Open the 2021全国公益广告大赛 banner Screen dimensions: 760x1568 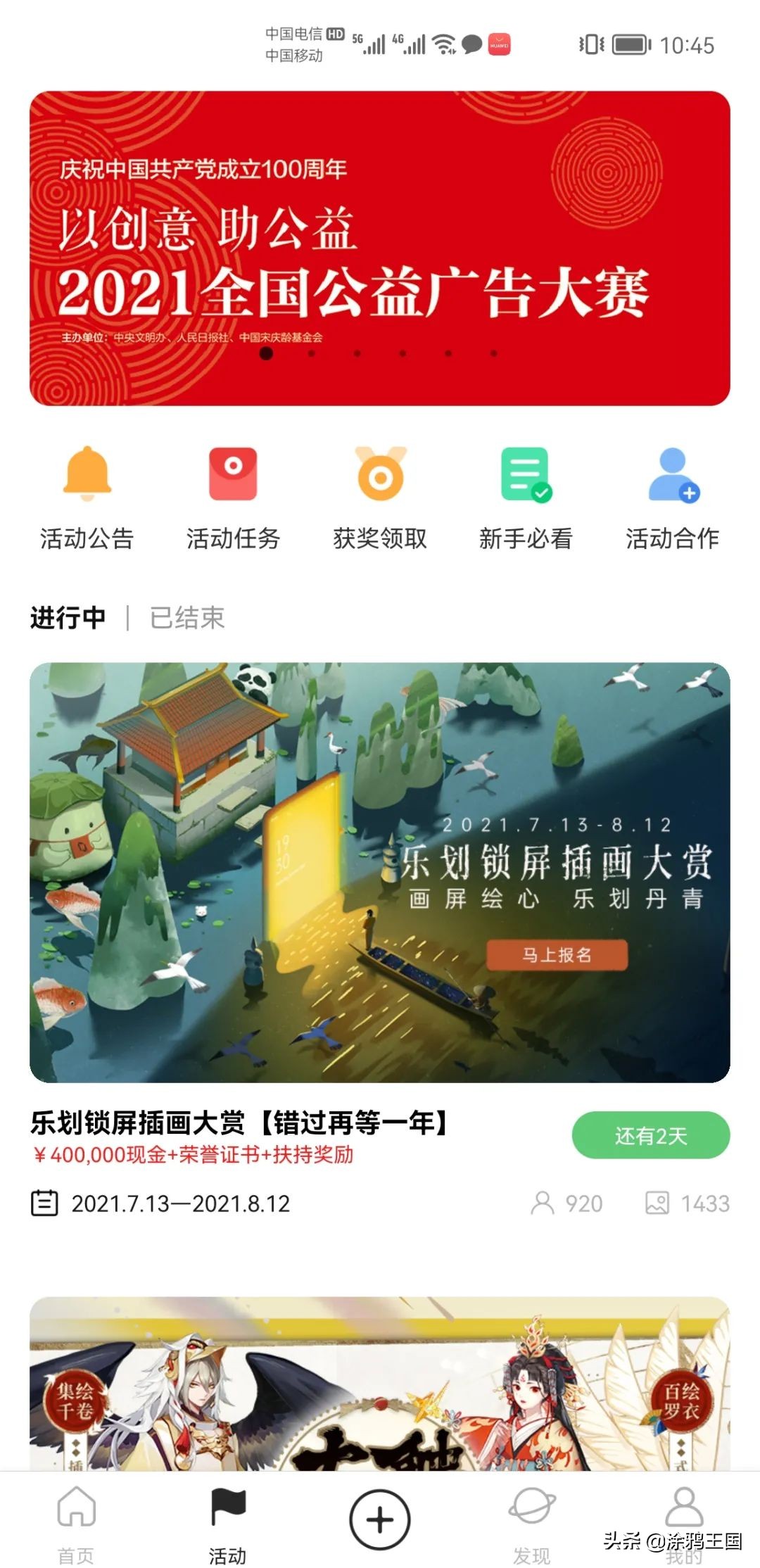[x=379, y=248]
